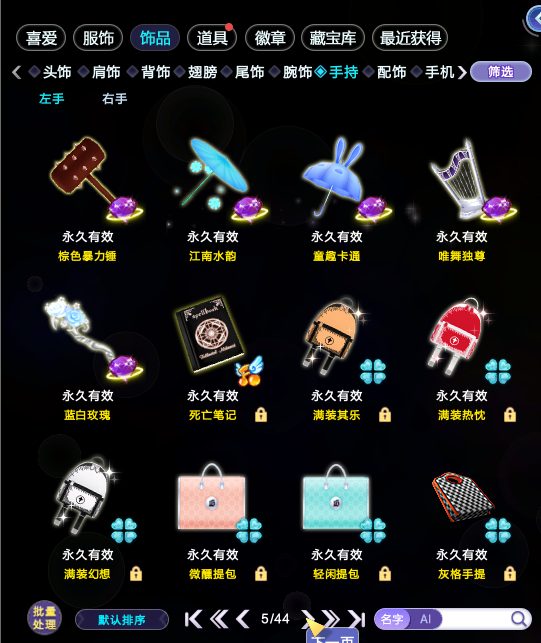
Task: Show 最近获得 items
Action: click(410, 38)
